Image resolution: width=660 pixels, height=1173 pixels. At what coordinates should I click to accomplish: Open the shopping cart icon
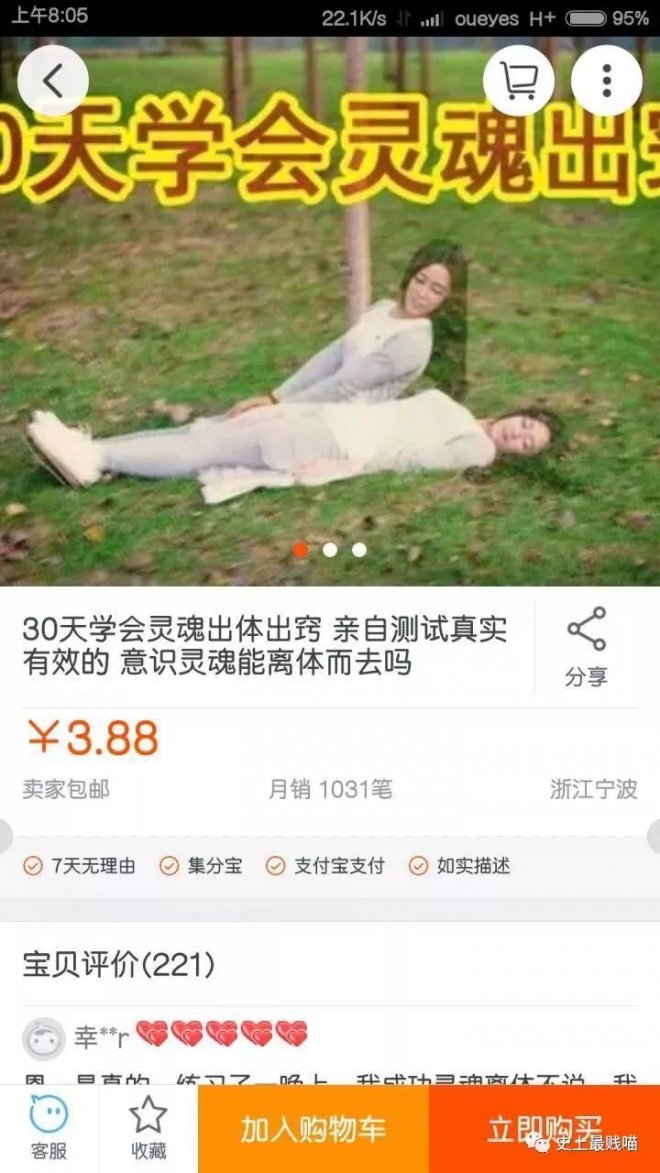pos(518,82)
